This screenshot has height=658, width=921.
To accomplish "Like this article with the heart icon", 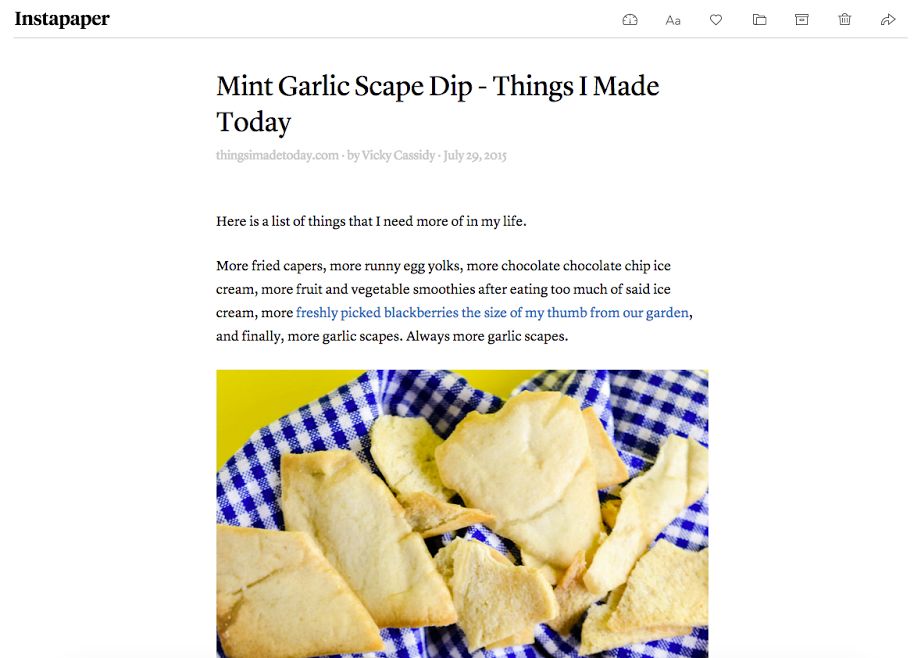I will pos(716,20).
